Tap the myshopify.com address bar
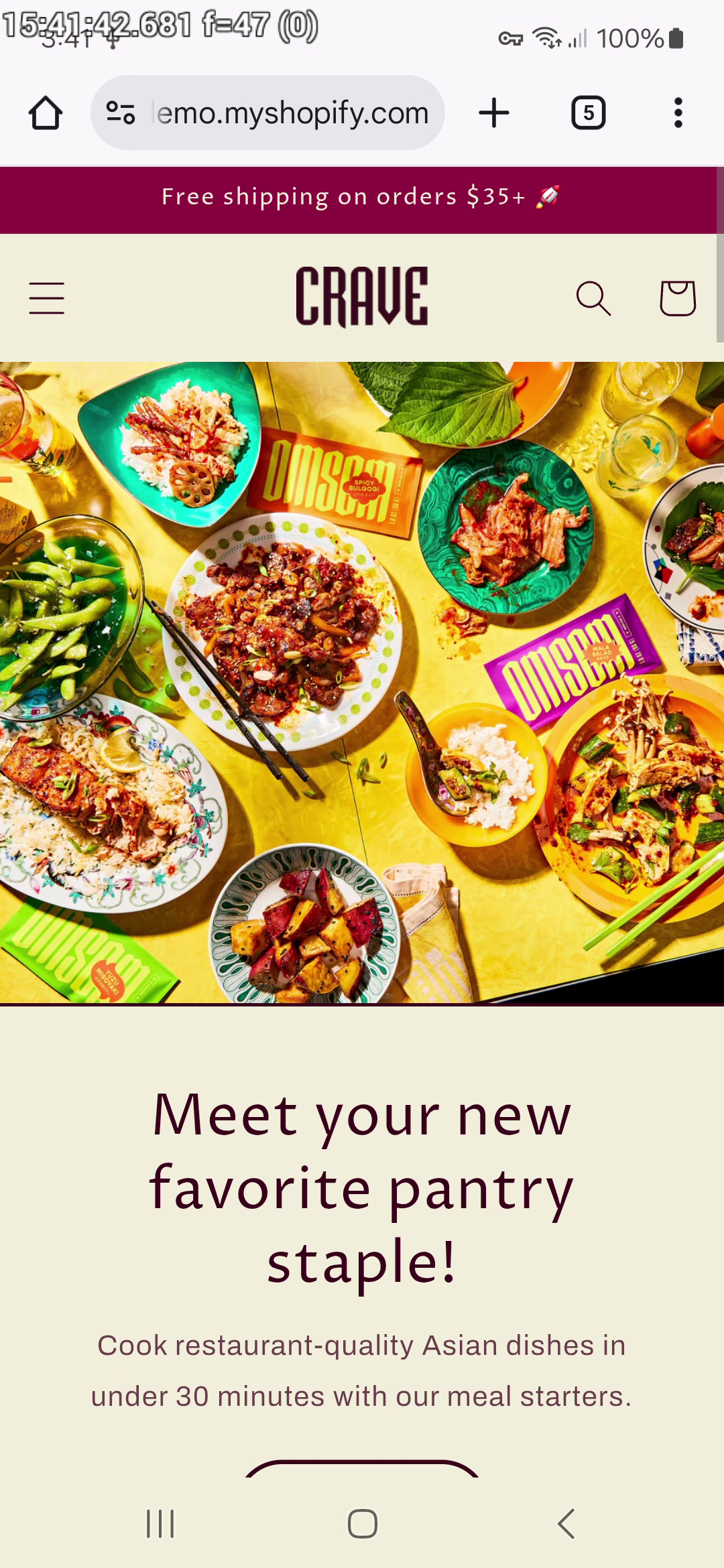 292,113
